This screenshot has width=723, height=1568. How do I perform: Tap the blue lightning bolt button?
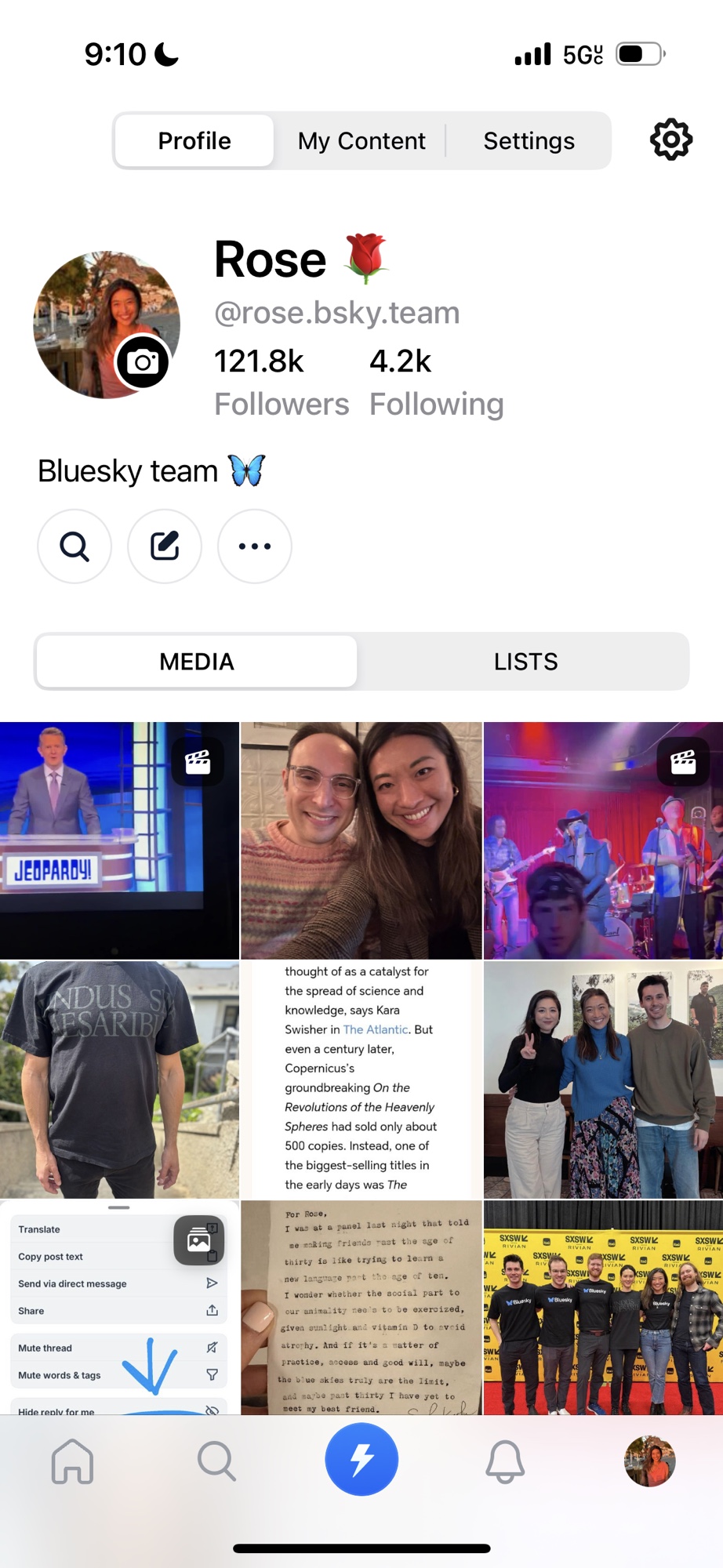[x=361, y=1460]
